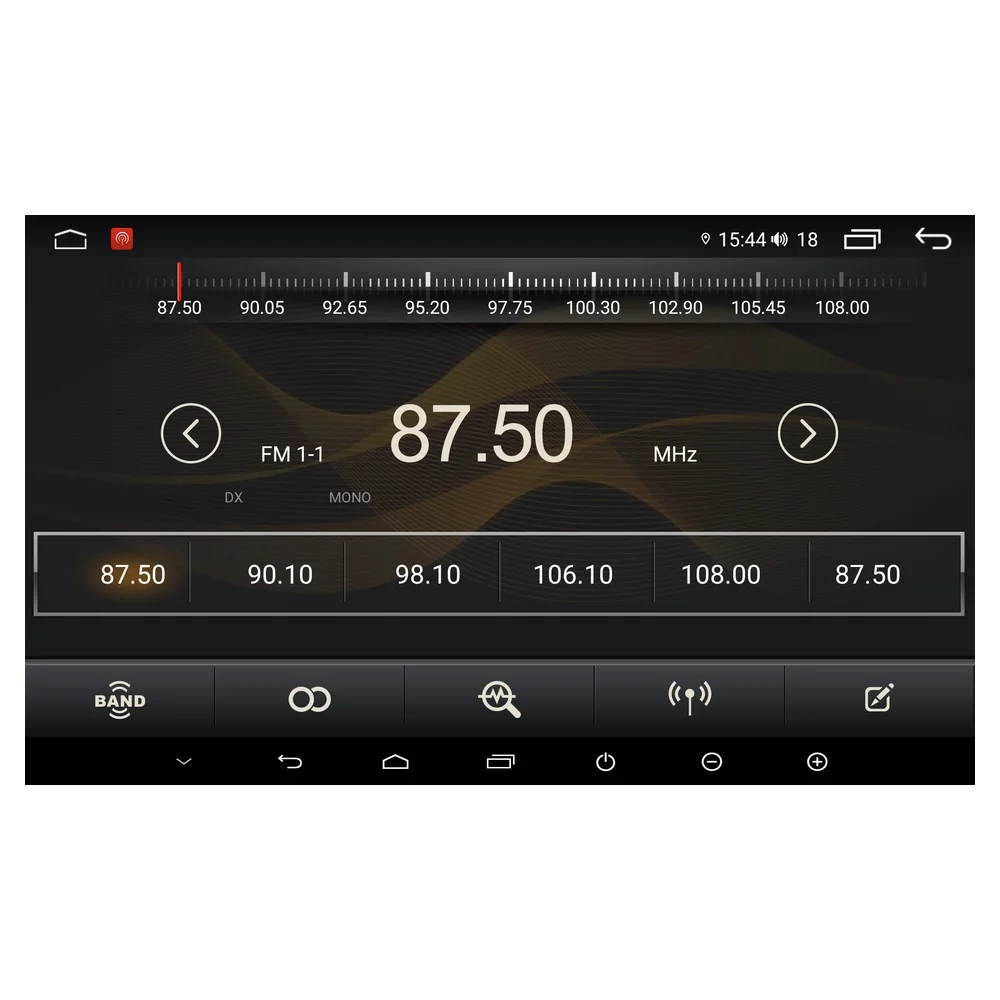The width and height of the screenshot is (1000, 1000).
Task: Toggle stereo mode with the double-circle icon
Action: [309, 700]
